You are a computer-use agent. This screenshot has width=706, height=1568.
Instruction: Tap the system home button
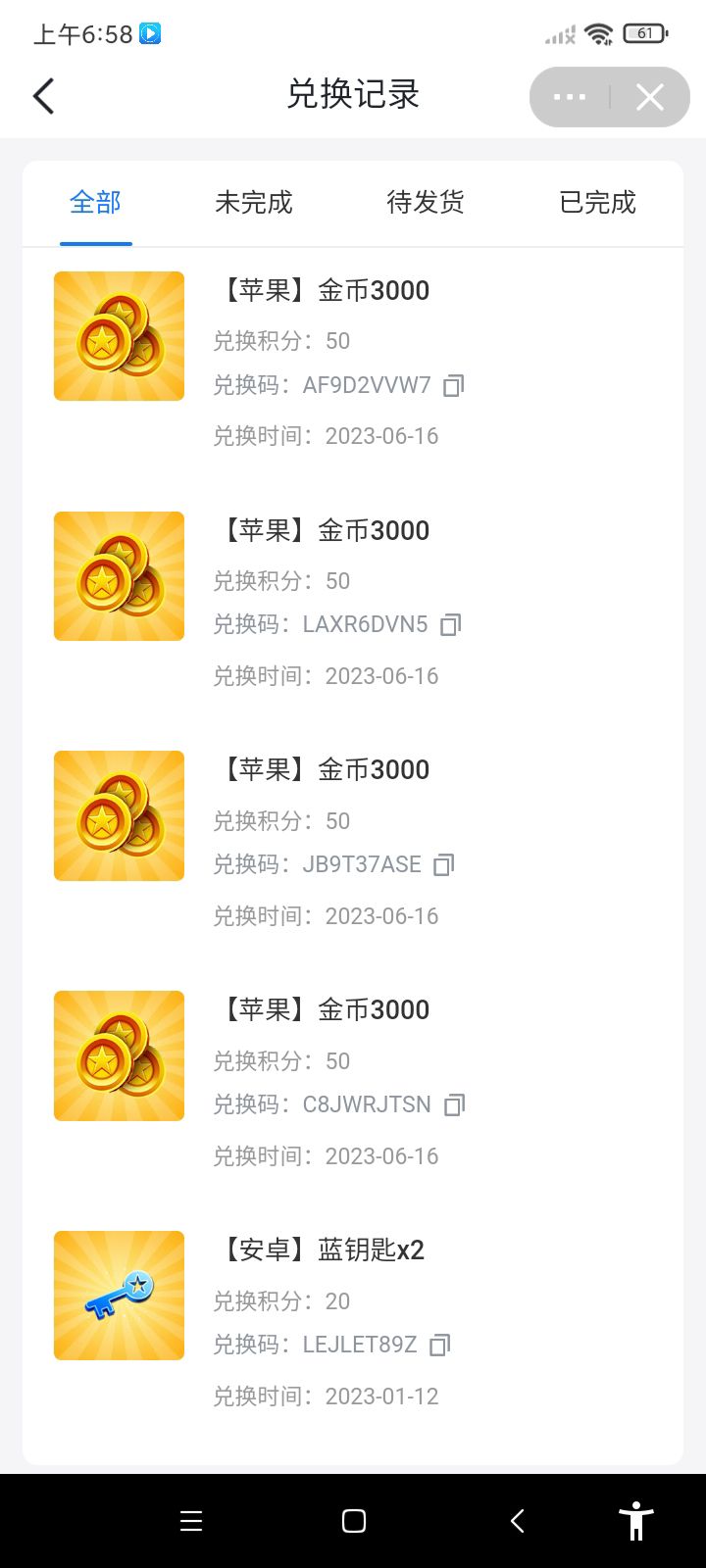click(x=353, y=1520)
